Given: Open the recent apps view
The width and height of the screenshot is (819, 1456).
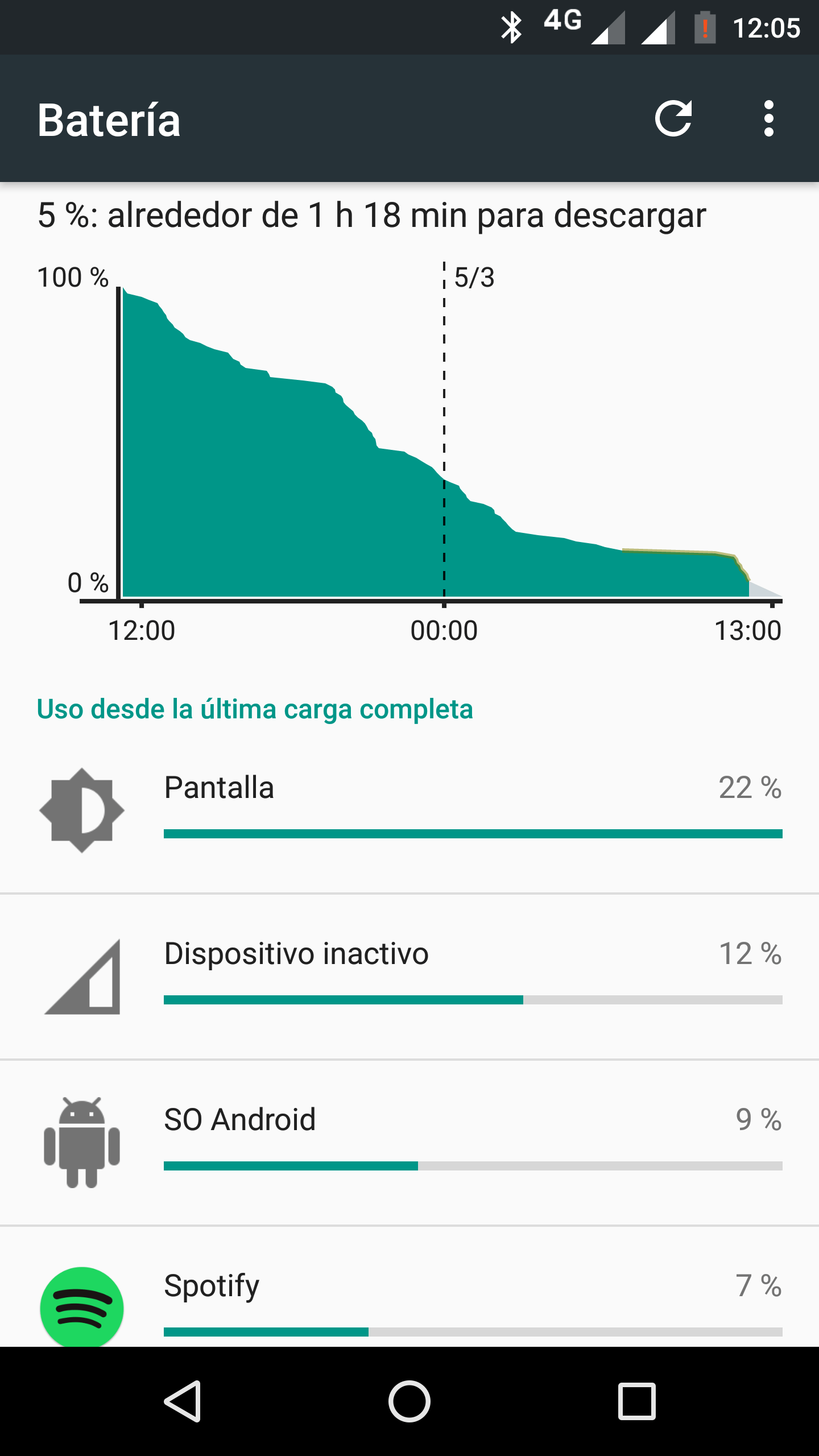Looking at the screenshot, I should [636, 1401].
